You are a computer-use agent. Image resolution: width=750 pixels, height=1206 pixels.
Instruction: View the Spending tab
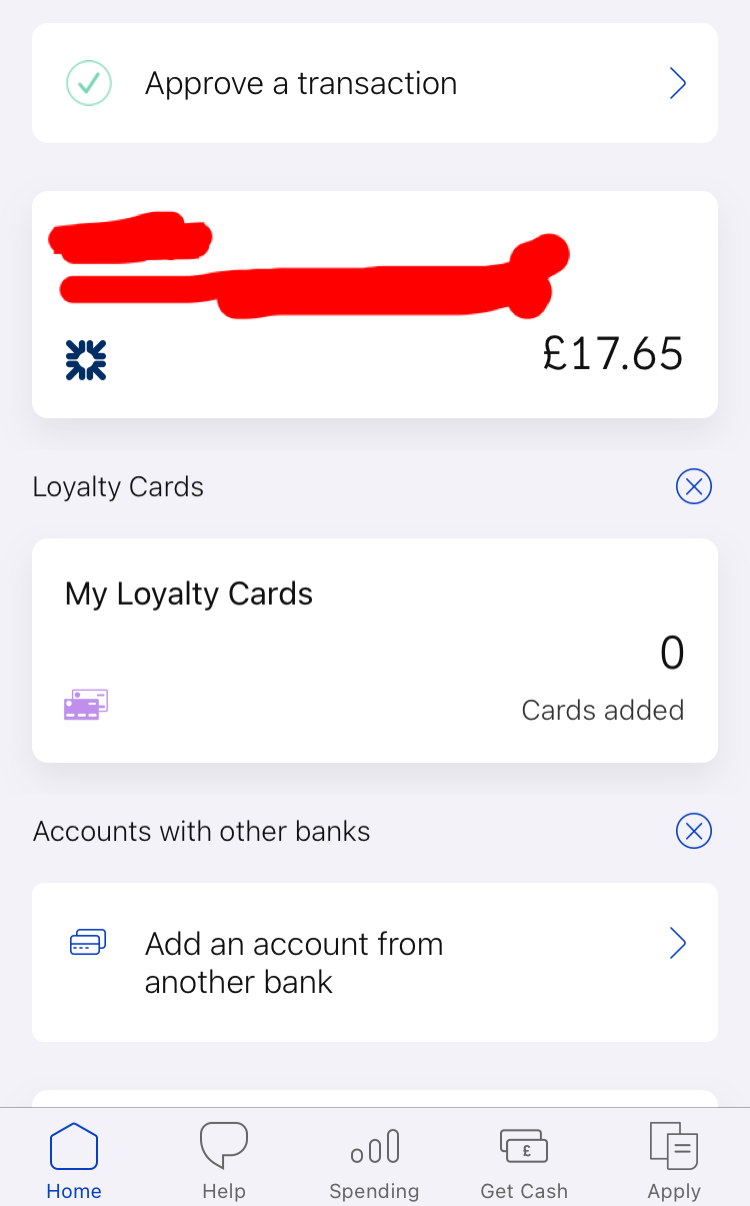click(374, 1160)
